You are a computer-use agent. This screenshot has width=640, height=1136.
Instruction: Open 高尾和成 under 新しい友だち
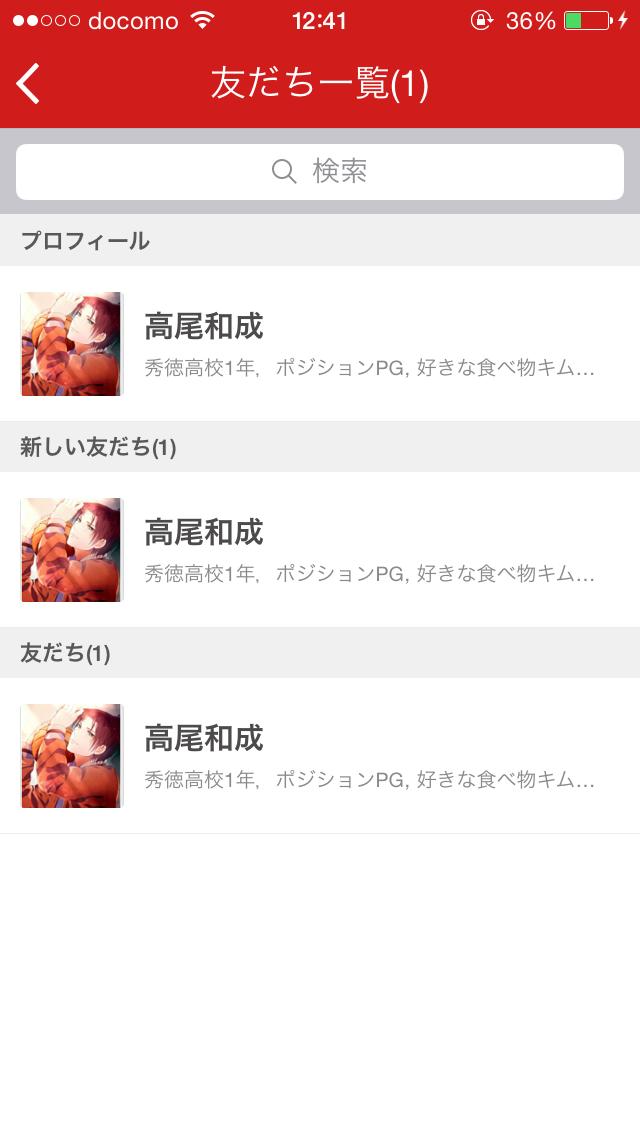coord(320,549)
